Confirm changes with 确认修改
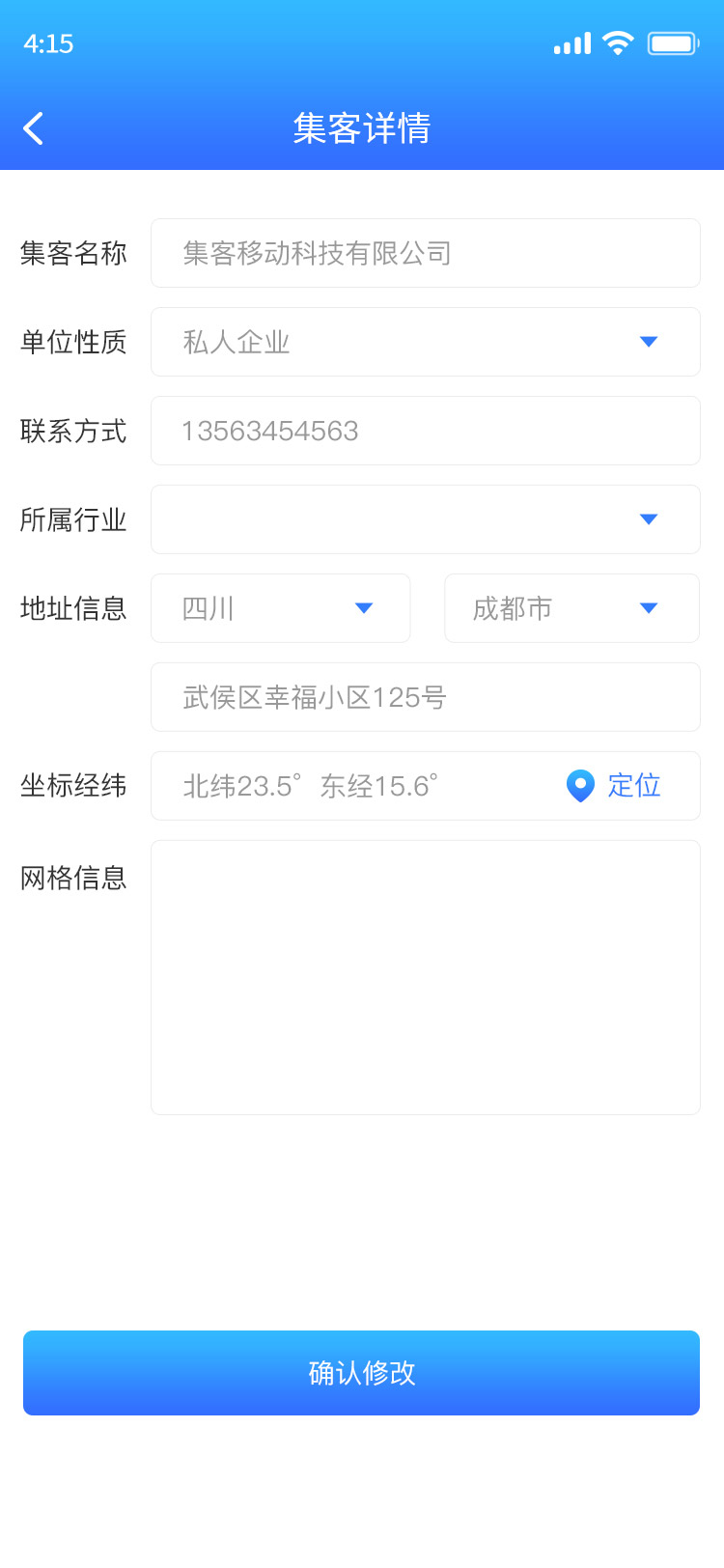 (361, 1373)
